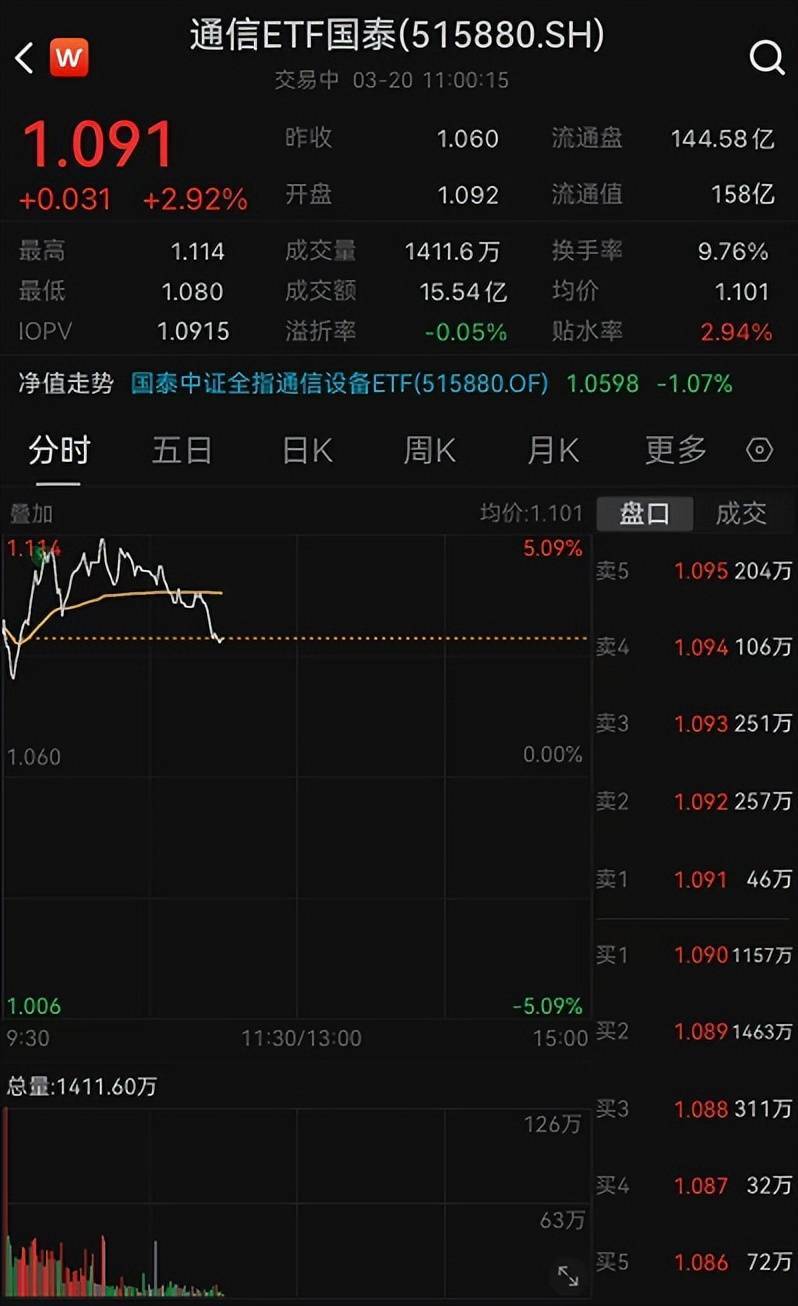Click the back arrow at top left

tap(24, 57)
